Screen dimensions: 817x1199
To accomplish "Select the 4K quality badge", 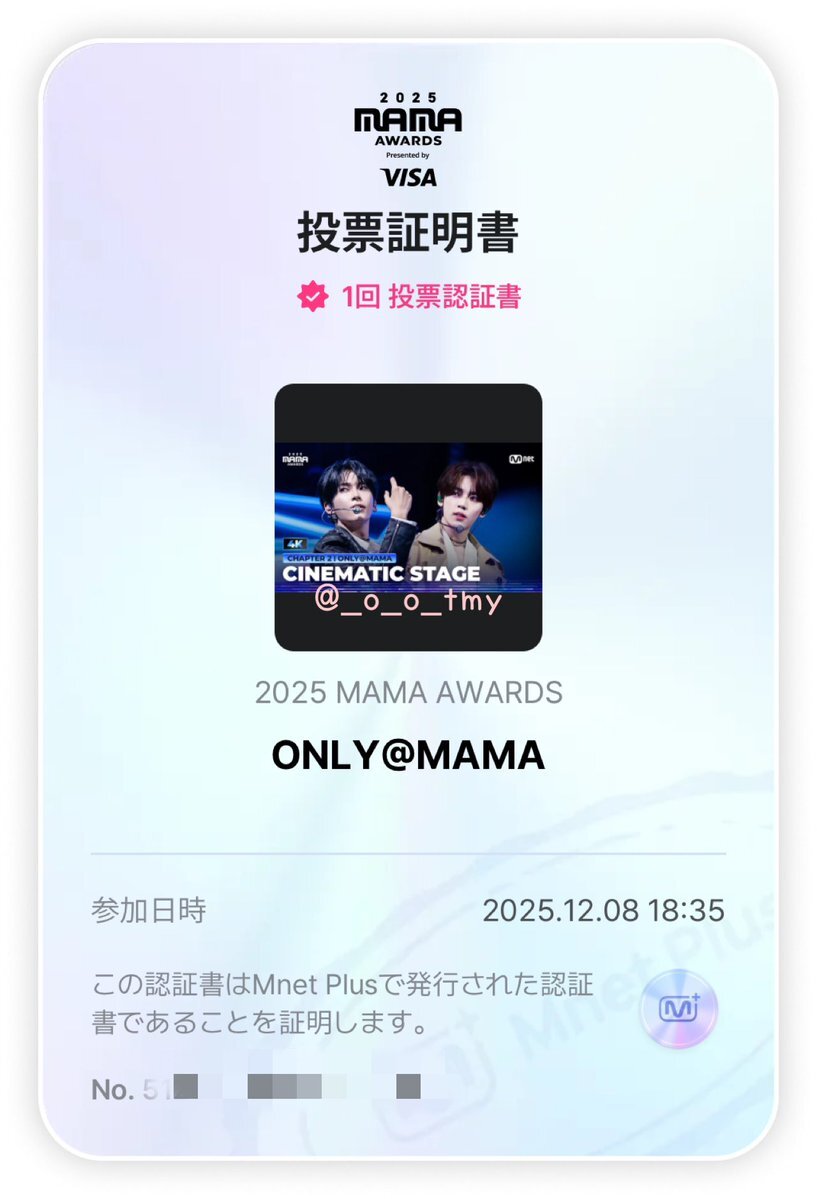I will coord(295,545).
